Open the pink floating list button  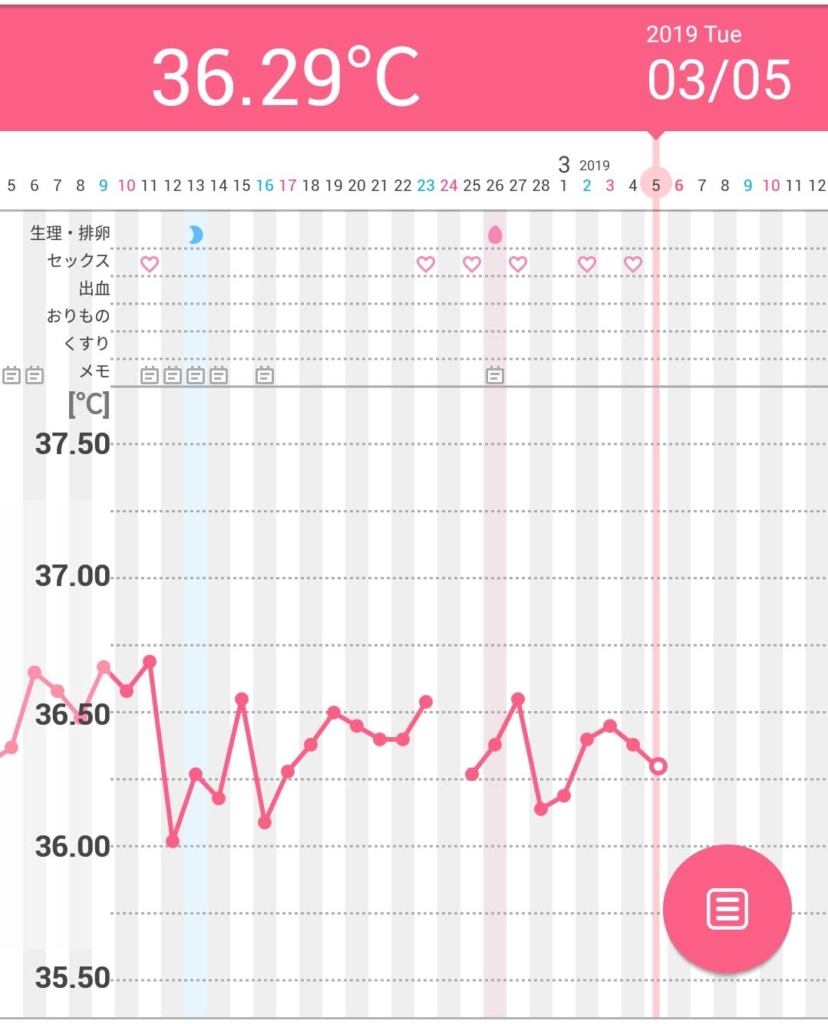727,909
